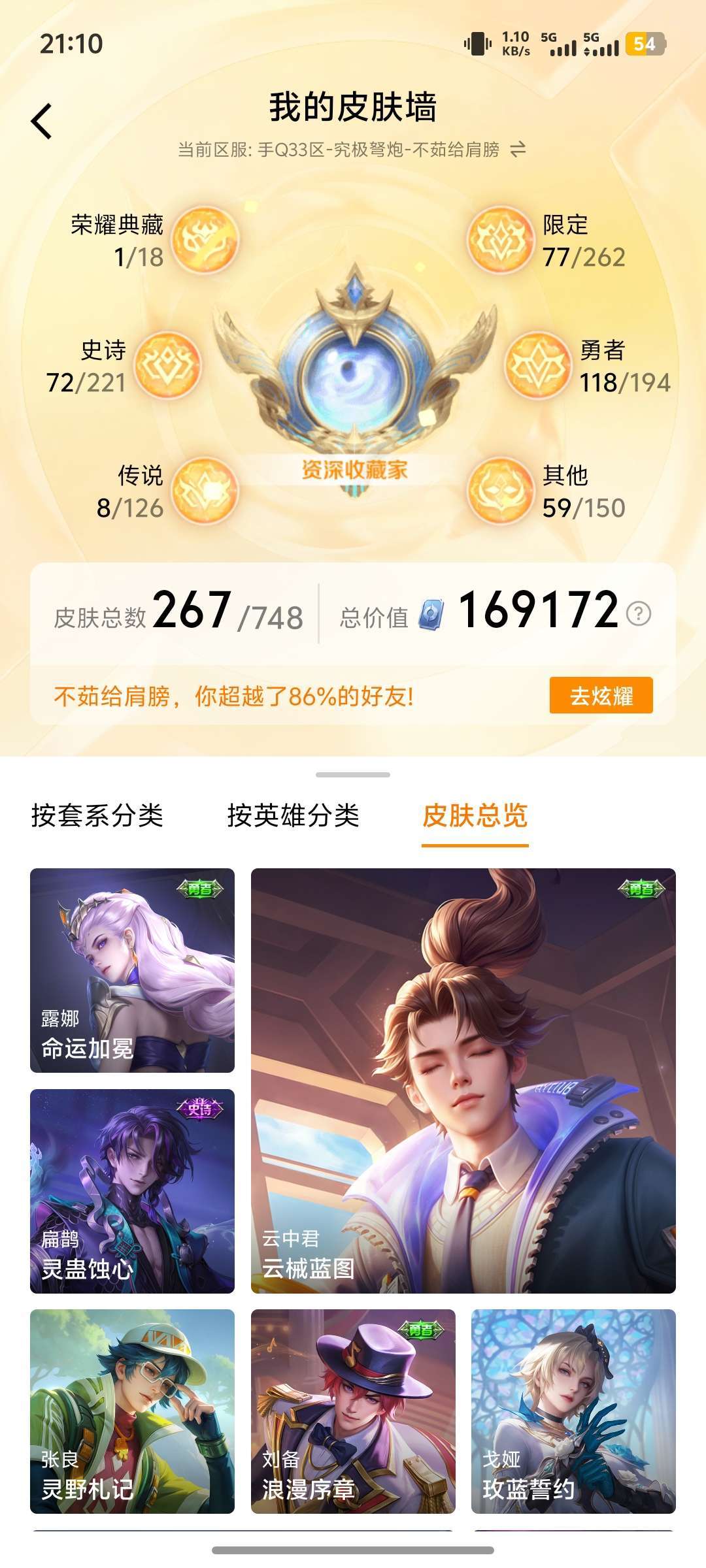Image resolution: width=706 pixels, height=1568 pixels.
Task: Open the 限定 limited skins badge icon
Action: click(501, 238)
